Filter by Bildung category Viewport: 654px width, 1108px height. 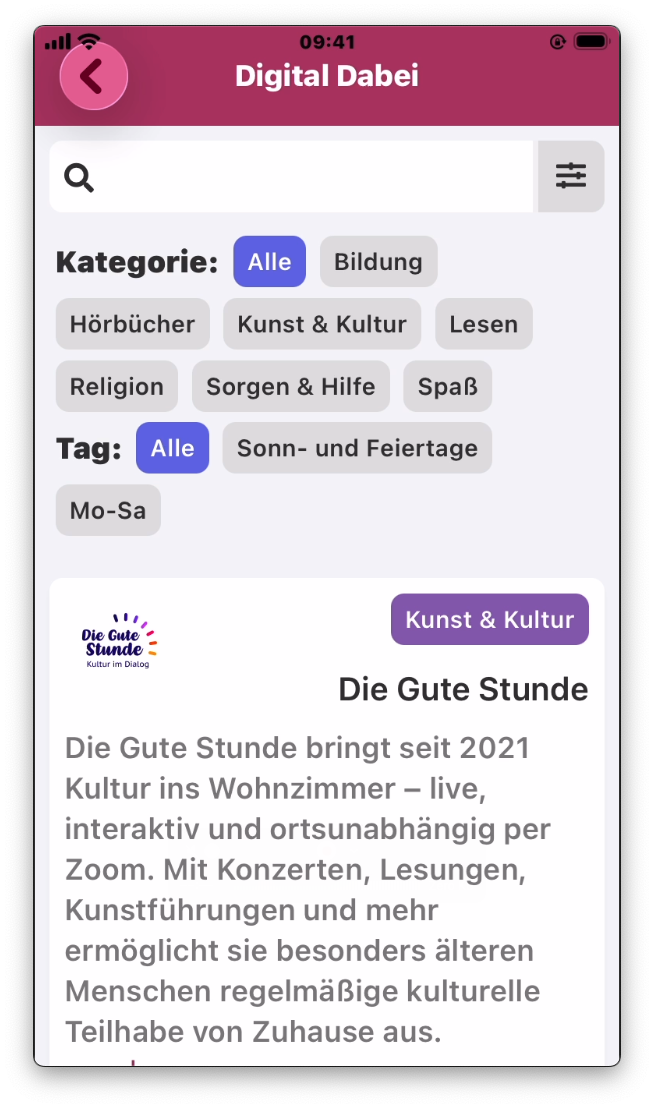(378, 262)
